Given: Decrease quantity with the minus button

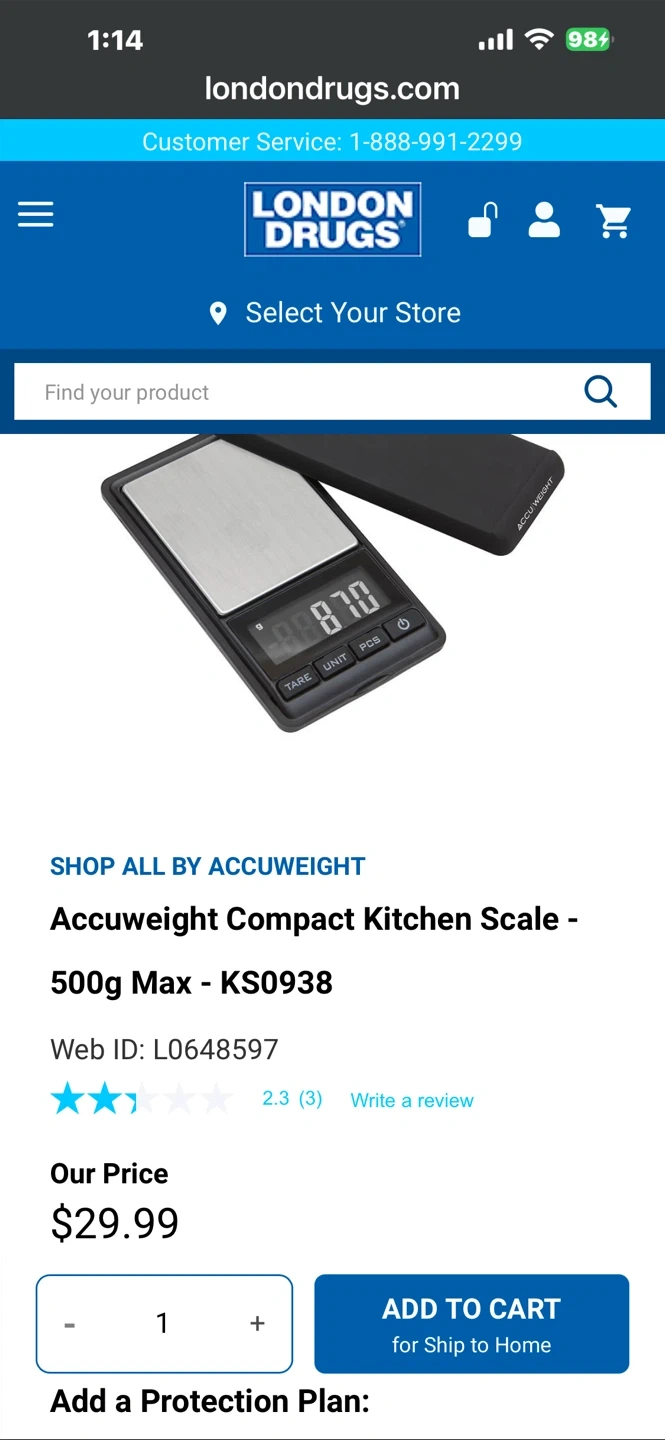Looking at the screenshot, I should (x=70, y=1324).
